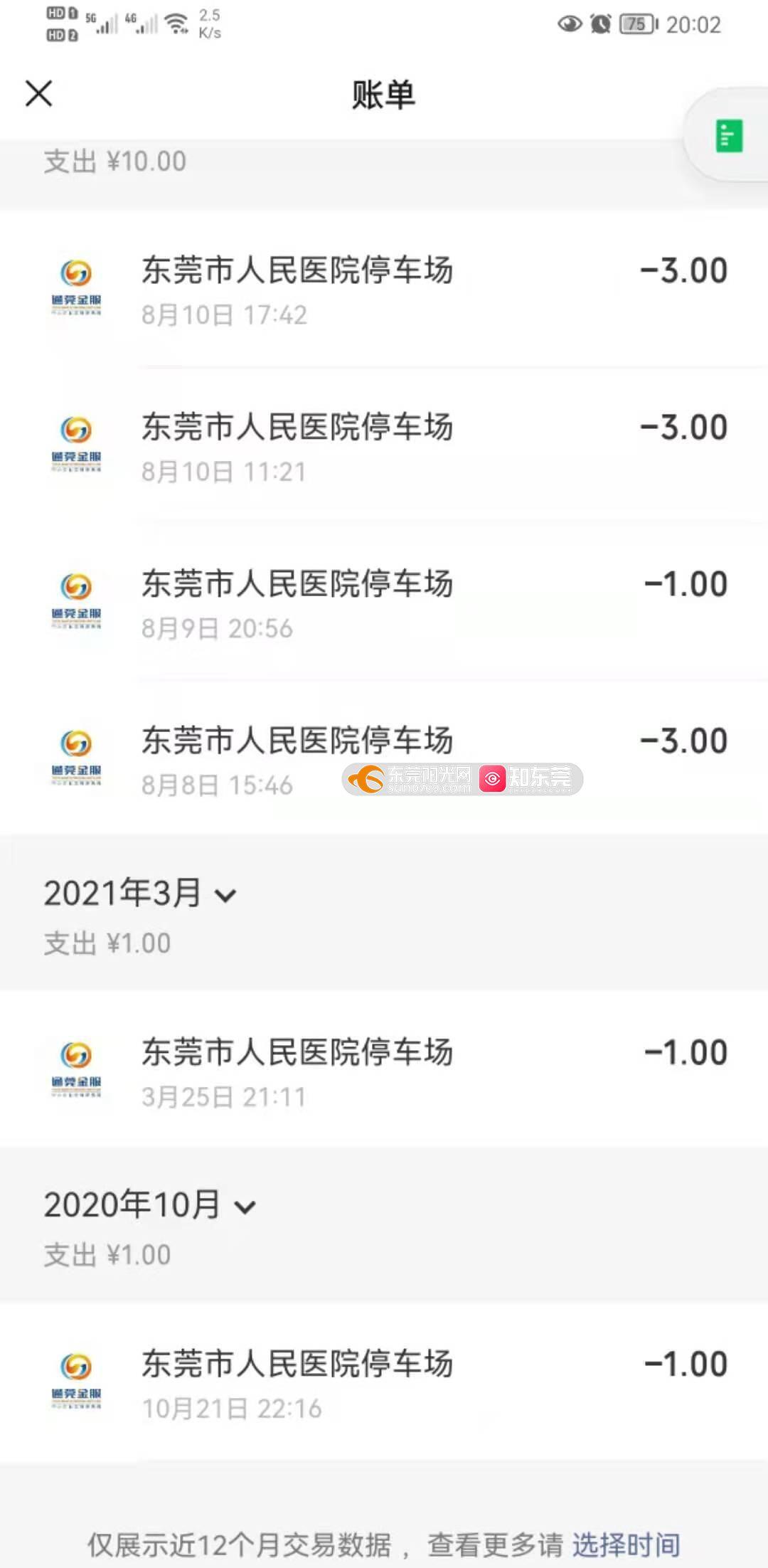The width and height of the screenshot is (768, 1568).
Task: Open the green bill document floating button
Action: [x=728, y=135]
